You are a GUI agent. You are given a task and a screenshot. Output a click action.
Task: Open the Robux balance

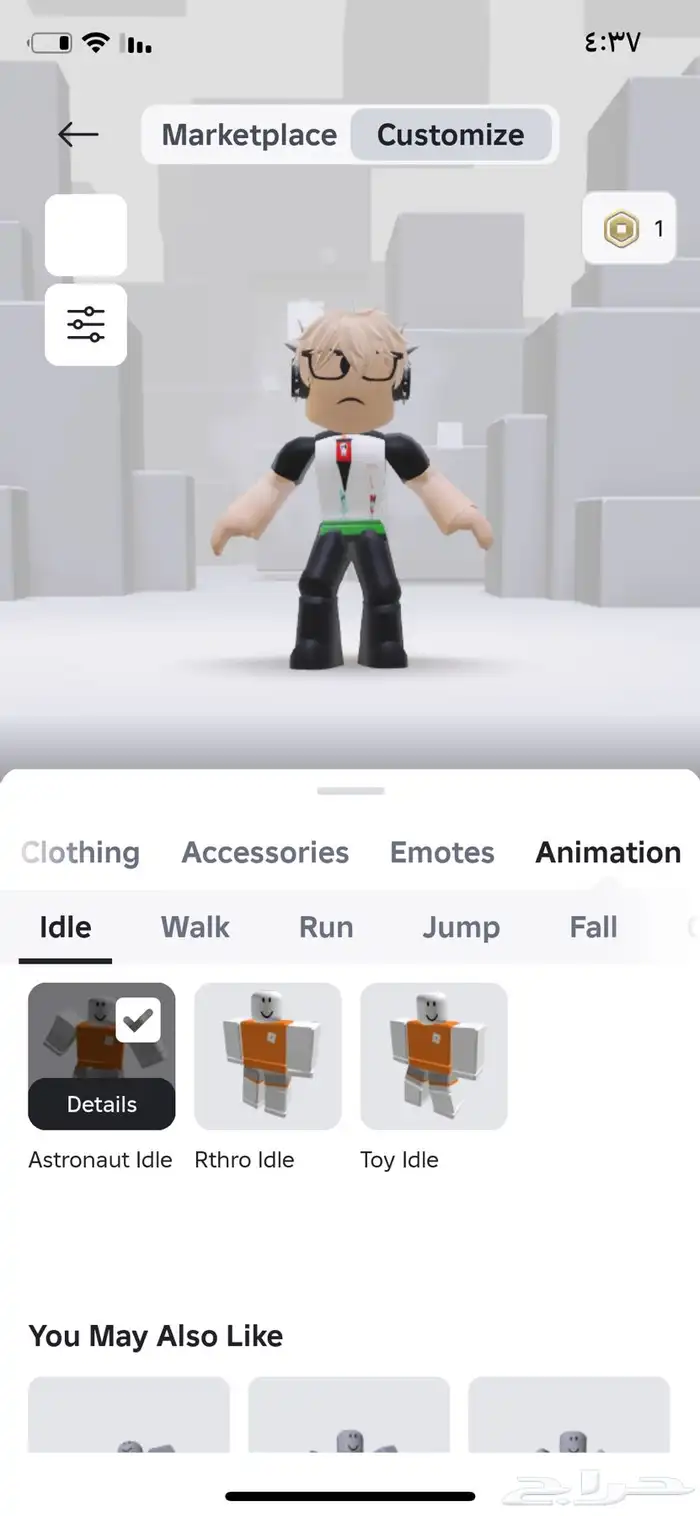point(629,229)
